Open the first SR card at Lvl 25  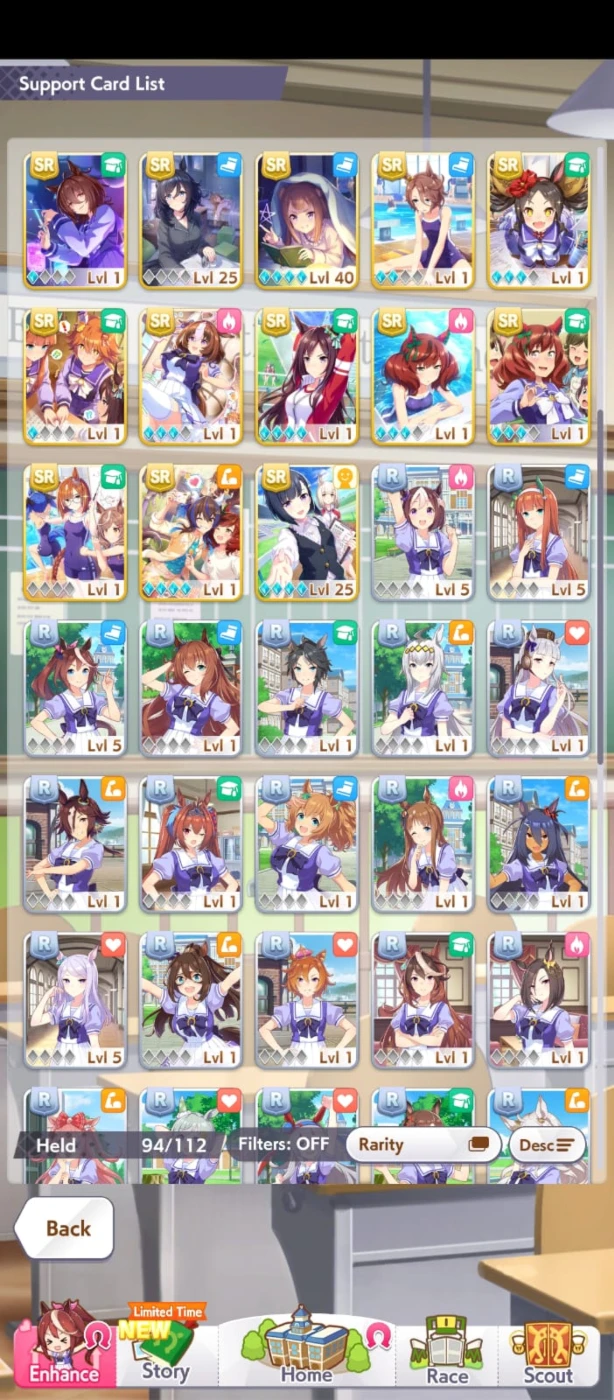click(191, 221)
